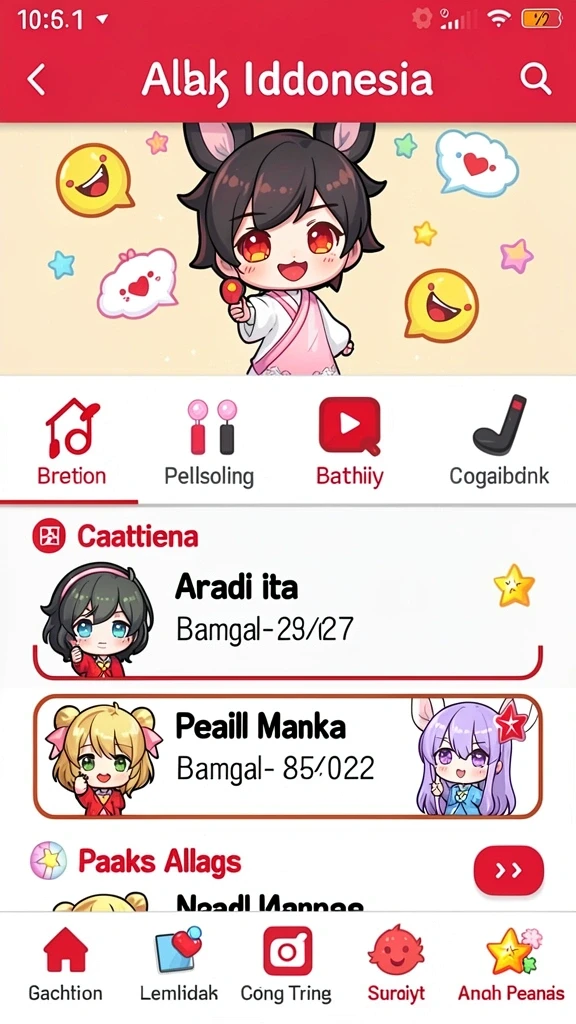Switch to the Suroiyt bottom tab
Screen dimensions: 576x1024
(396, 965)
